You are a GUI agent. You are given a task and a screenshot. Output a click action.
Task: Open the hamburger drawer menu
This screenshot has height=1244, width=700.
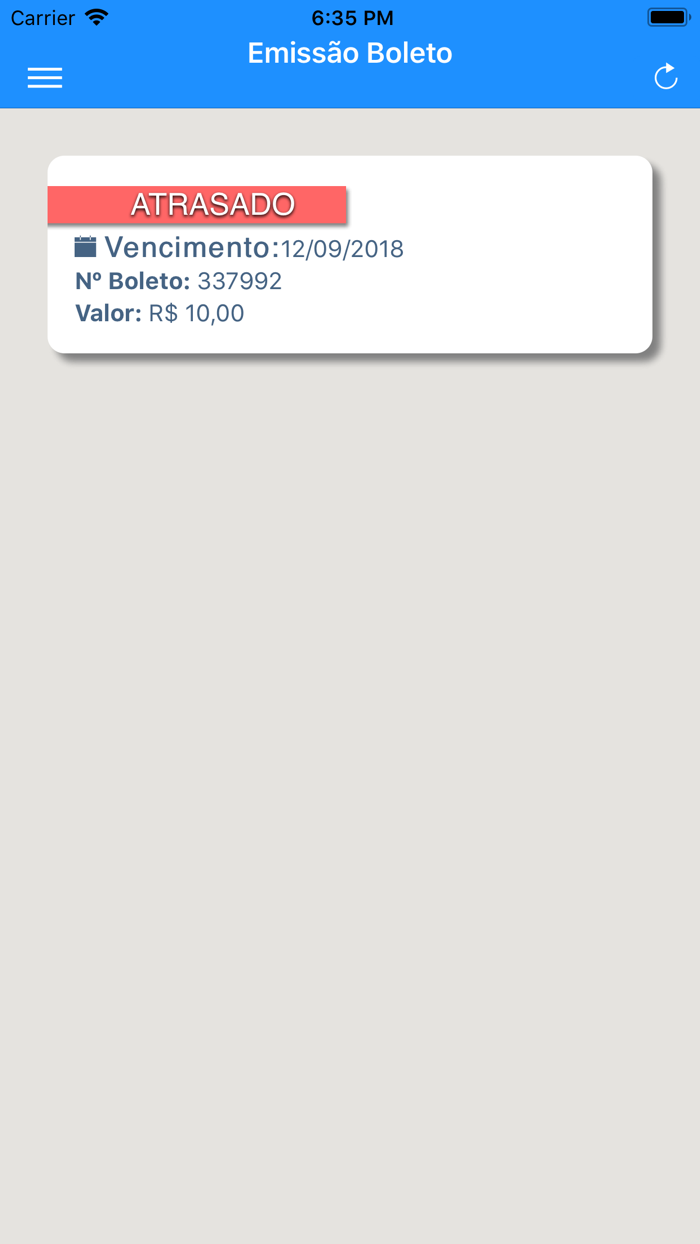(45, 78)
